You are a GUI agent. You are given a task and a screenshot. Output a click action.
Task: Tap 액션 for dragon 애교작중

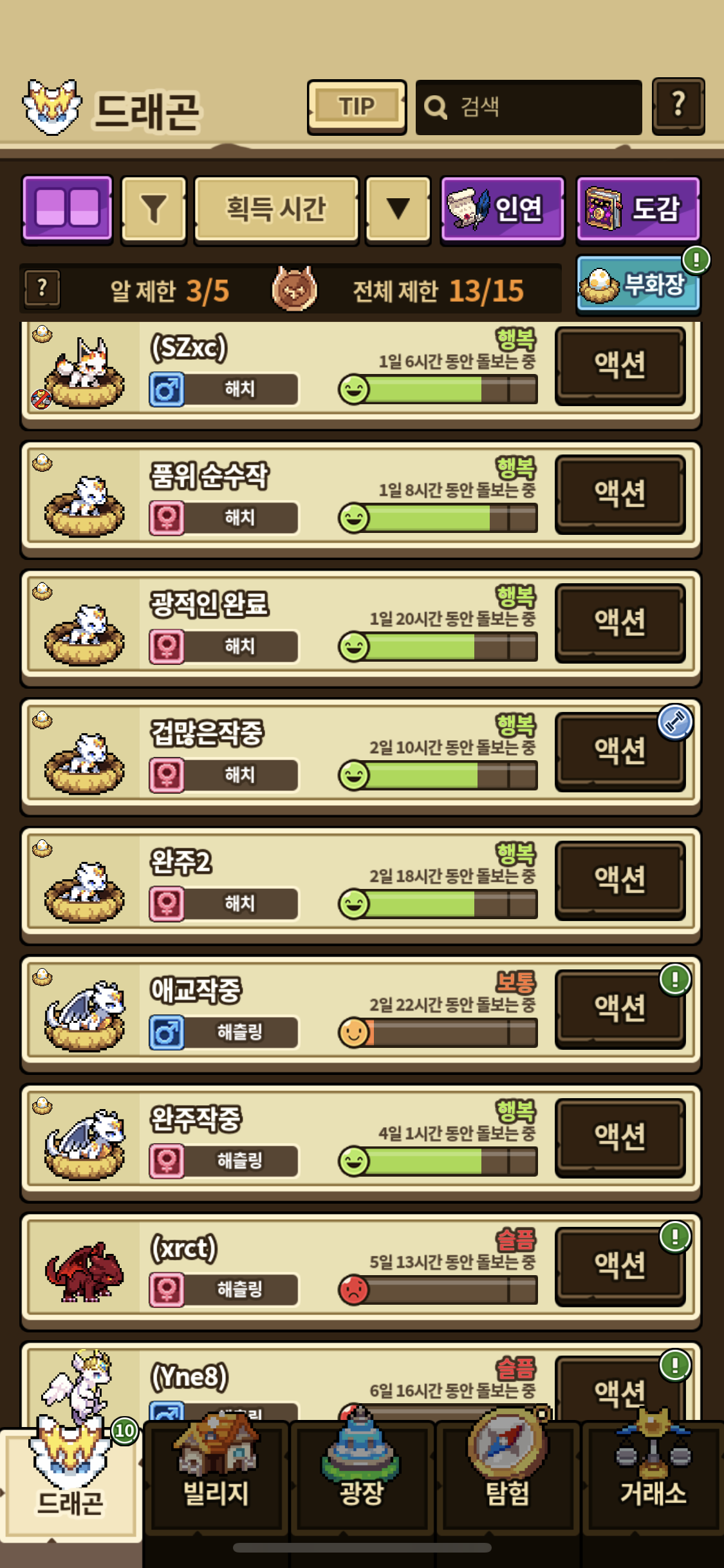(x=620, y=1008)
